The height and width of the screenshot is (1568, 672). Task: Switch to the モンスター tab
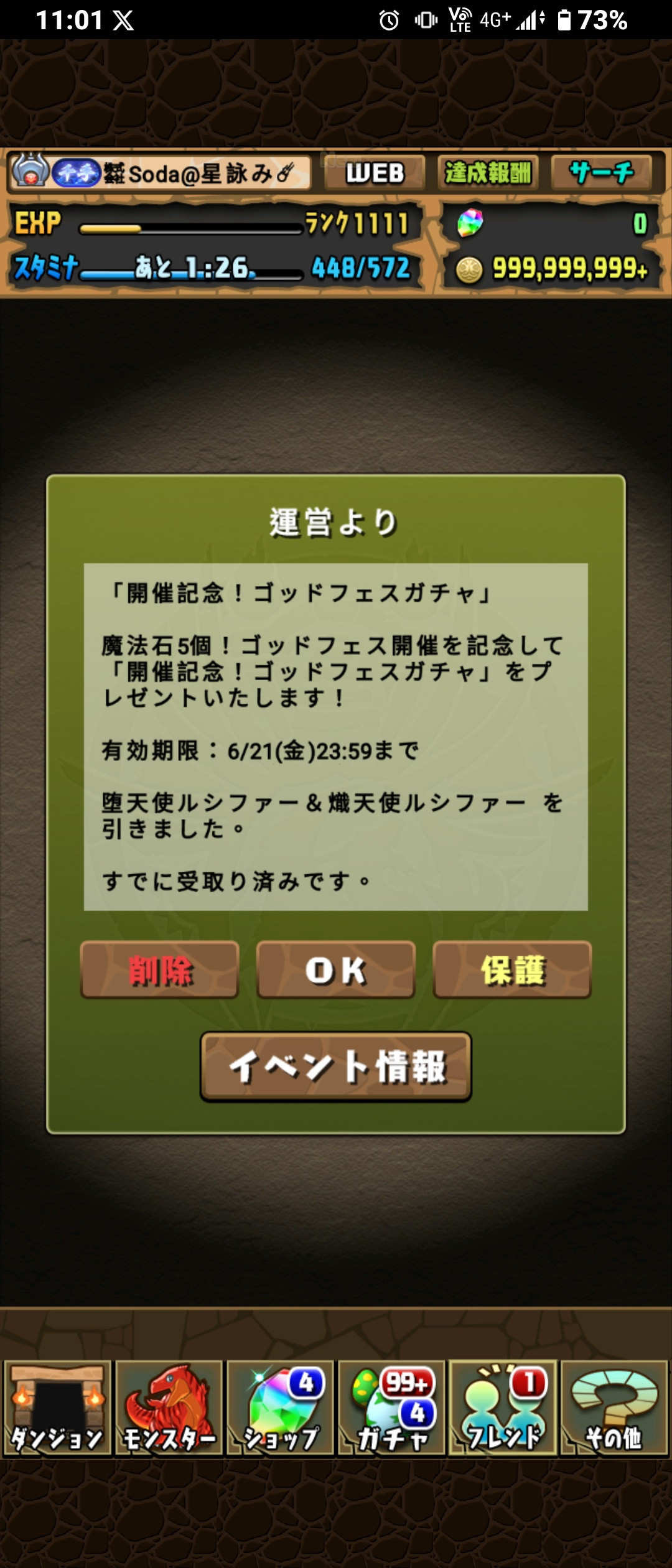point(169,1408)
